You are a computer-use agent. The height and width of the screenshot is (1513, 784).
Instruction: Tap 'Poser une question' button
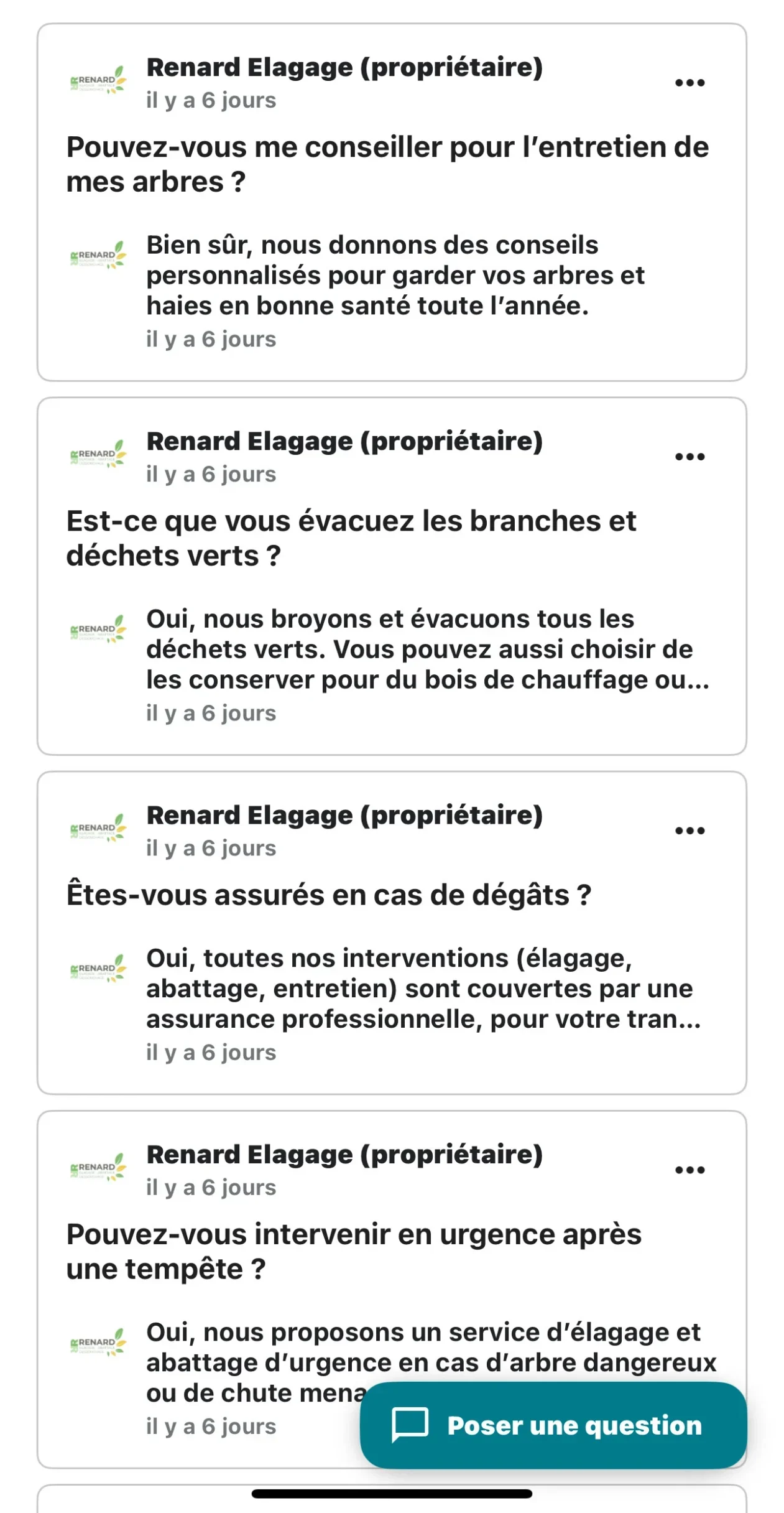[553, 1425]
